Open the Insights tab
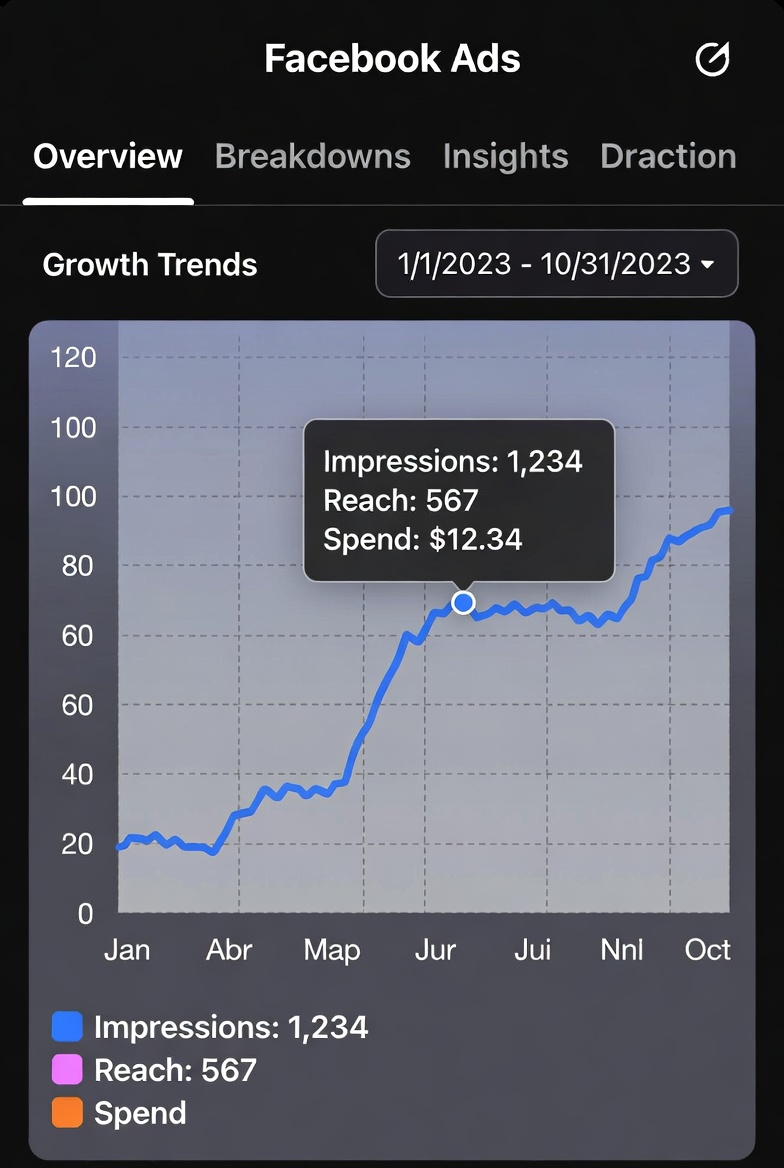This screenshot has height=1168, width=784. (505, 157)
